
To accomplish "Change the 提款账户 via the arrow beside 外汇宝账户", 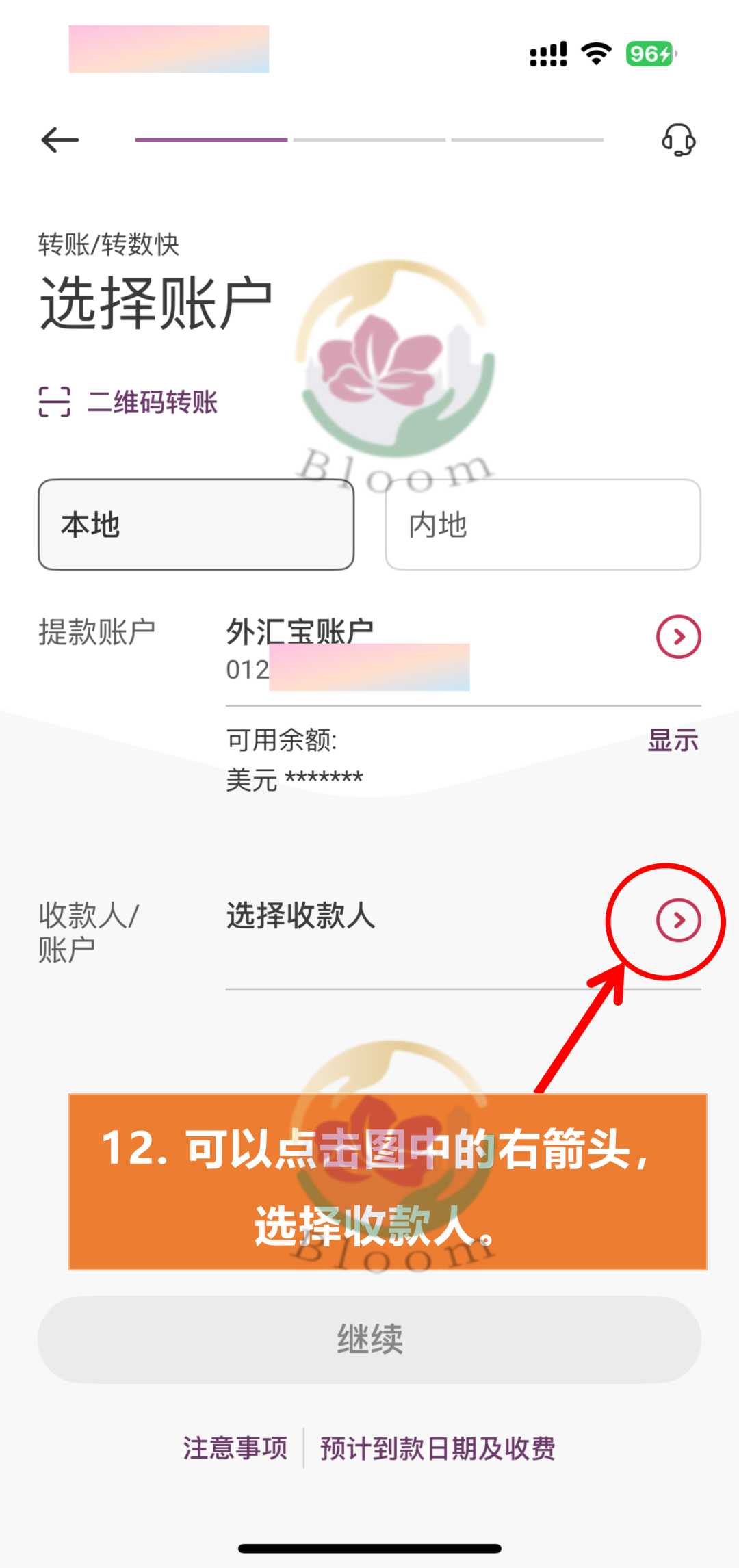I will point(678,637).
